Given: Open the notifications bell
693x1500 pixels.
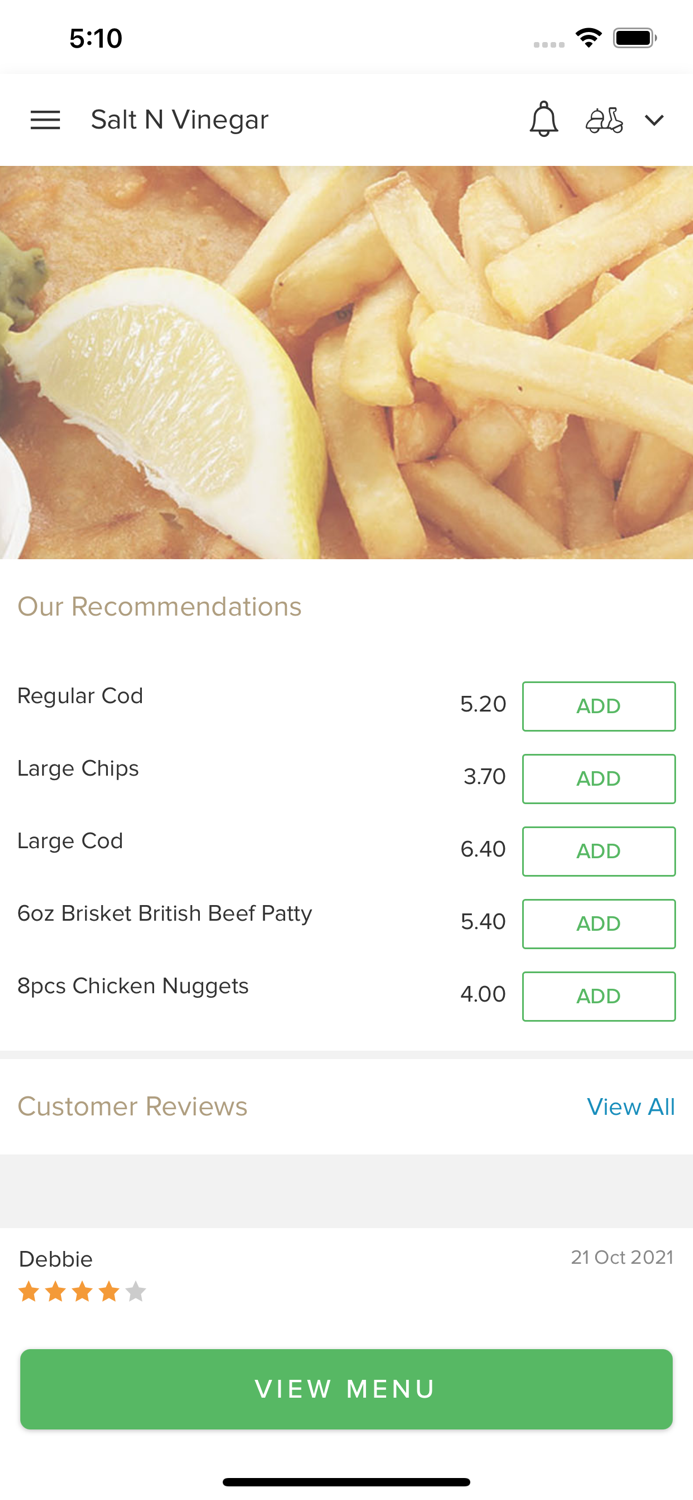Looking at the screenshot, I should pos(543,120).
